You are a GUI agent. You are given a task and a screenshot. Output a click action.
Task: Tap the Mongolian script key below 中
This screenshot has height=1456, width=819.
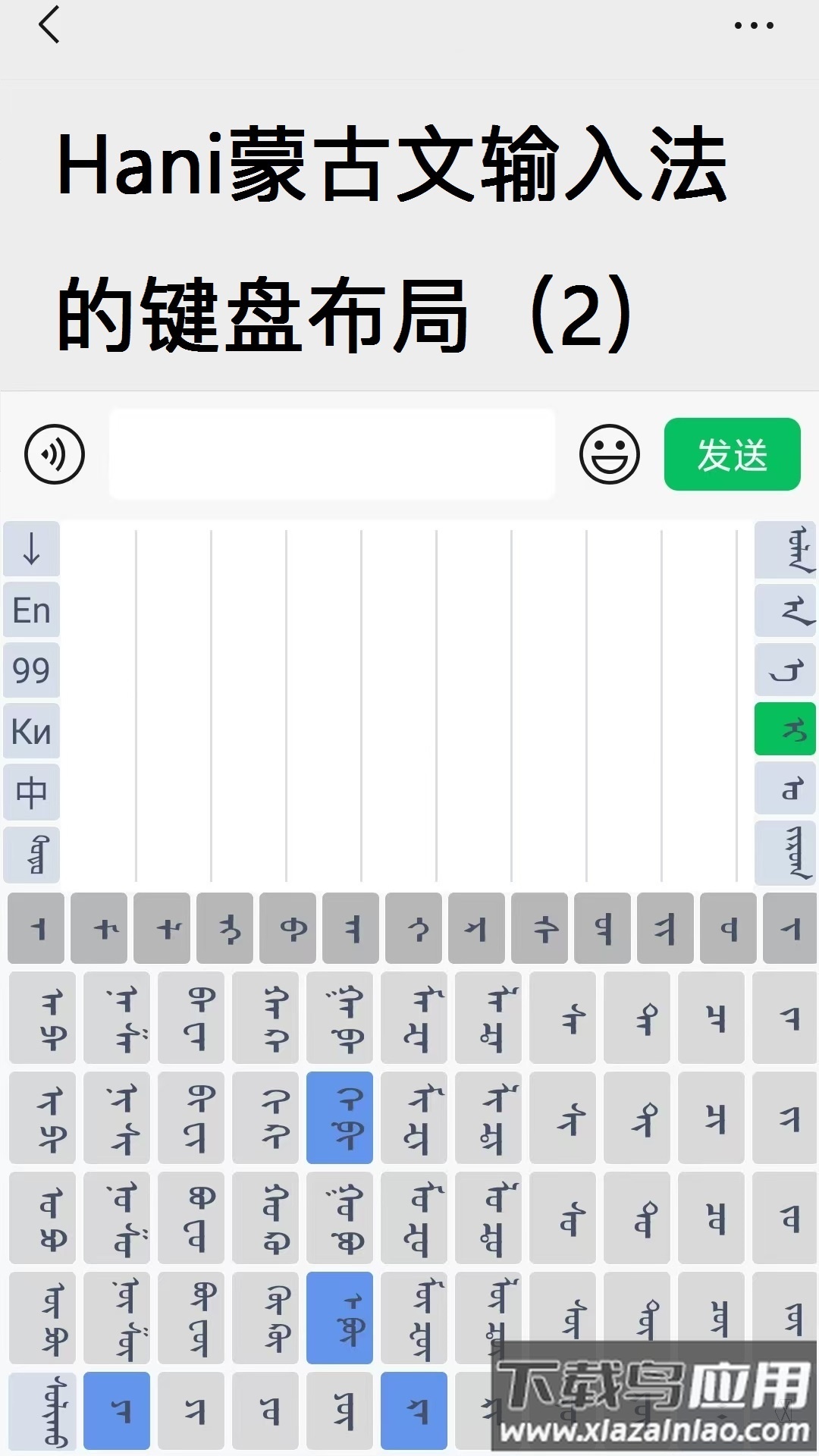click(32, 854)
